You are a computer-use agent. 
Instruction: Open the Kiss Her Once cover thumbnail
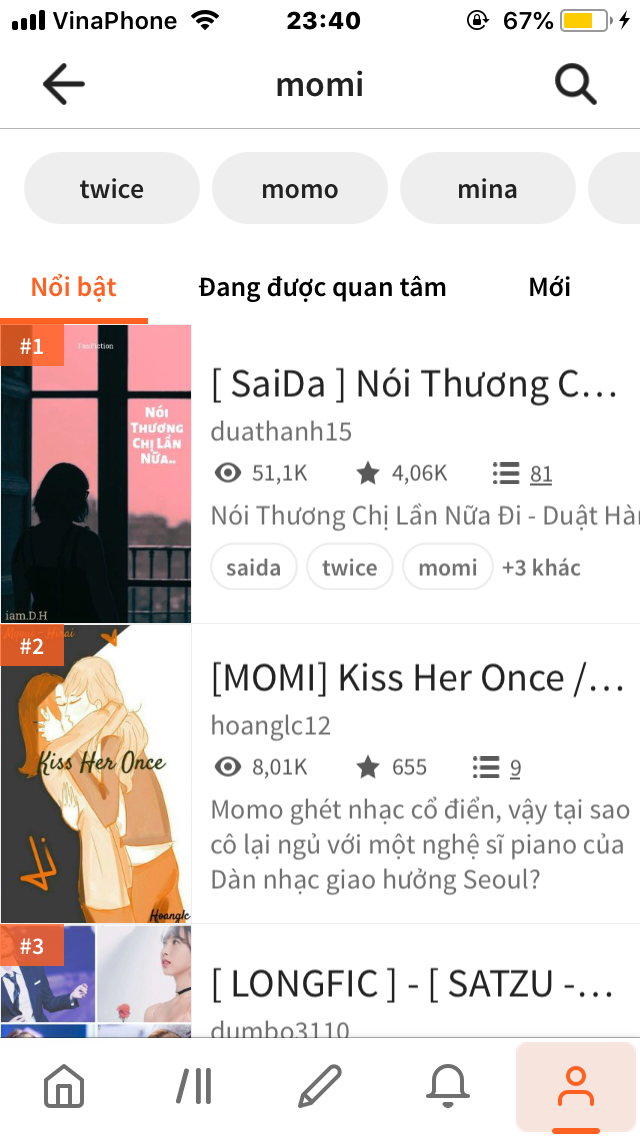96,773
